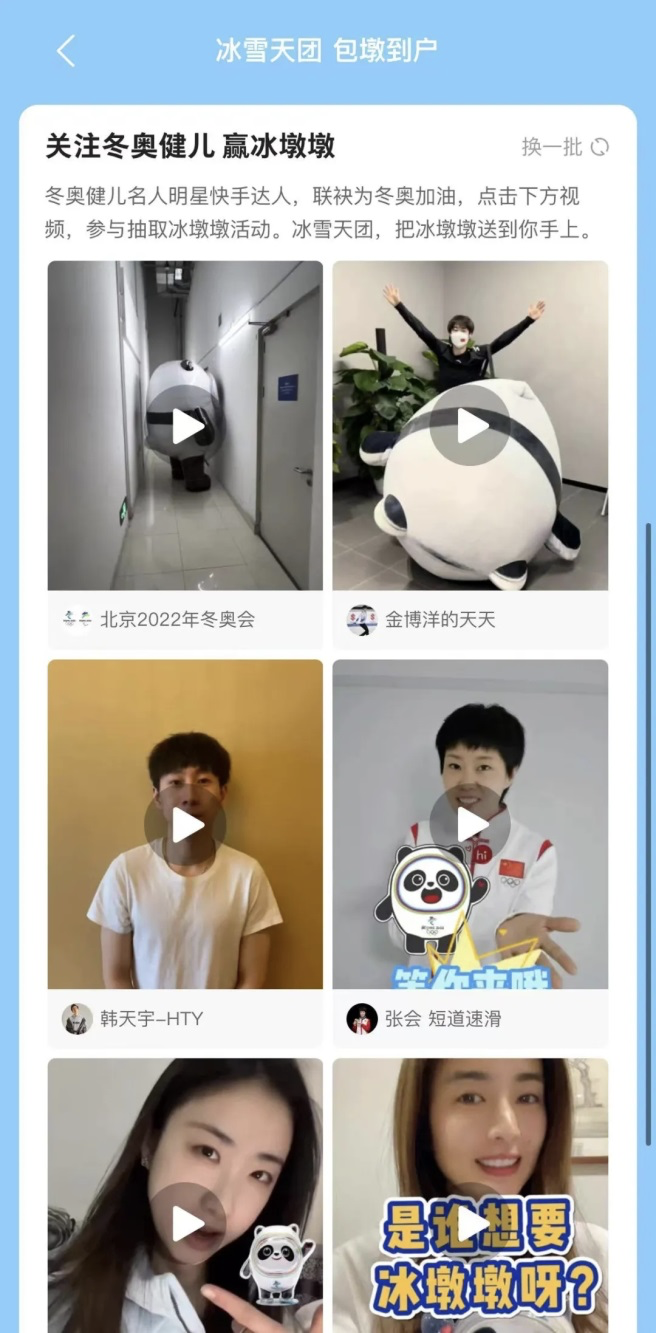Image resolution: width=656 pixels, height=1333 pixels.
Task: Open the 金博洋的天天 account name
Action: (440, 620)
